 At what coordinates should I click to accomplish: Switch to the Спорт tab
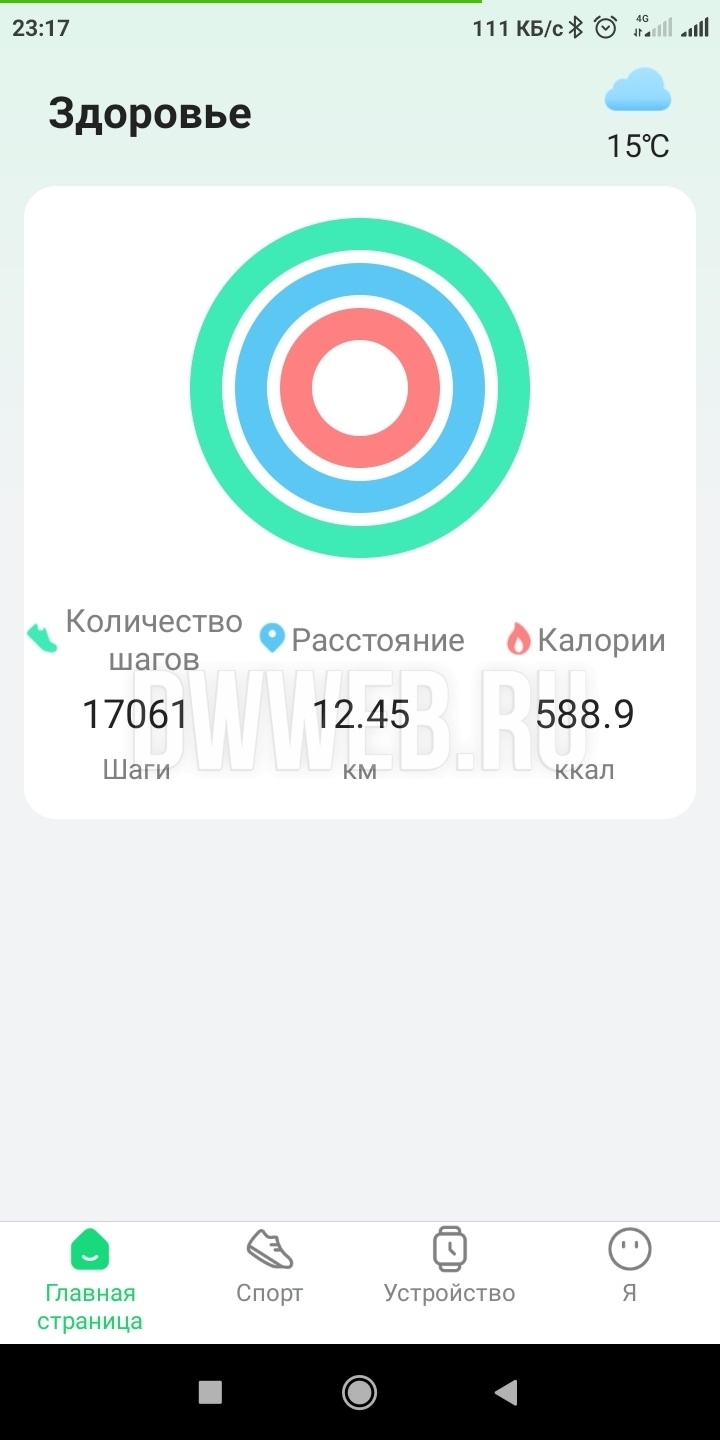pos(270,1266)
